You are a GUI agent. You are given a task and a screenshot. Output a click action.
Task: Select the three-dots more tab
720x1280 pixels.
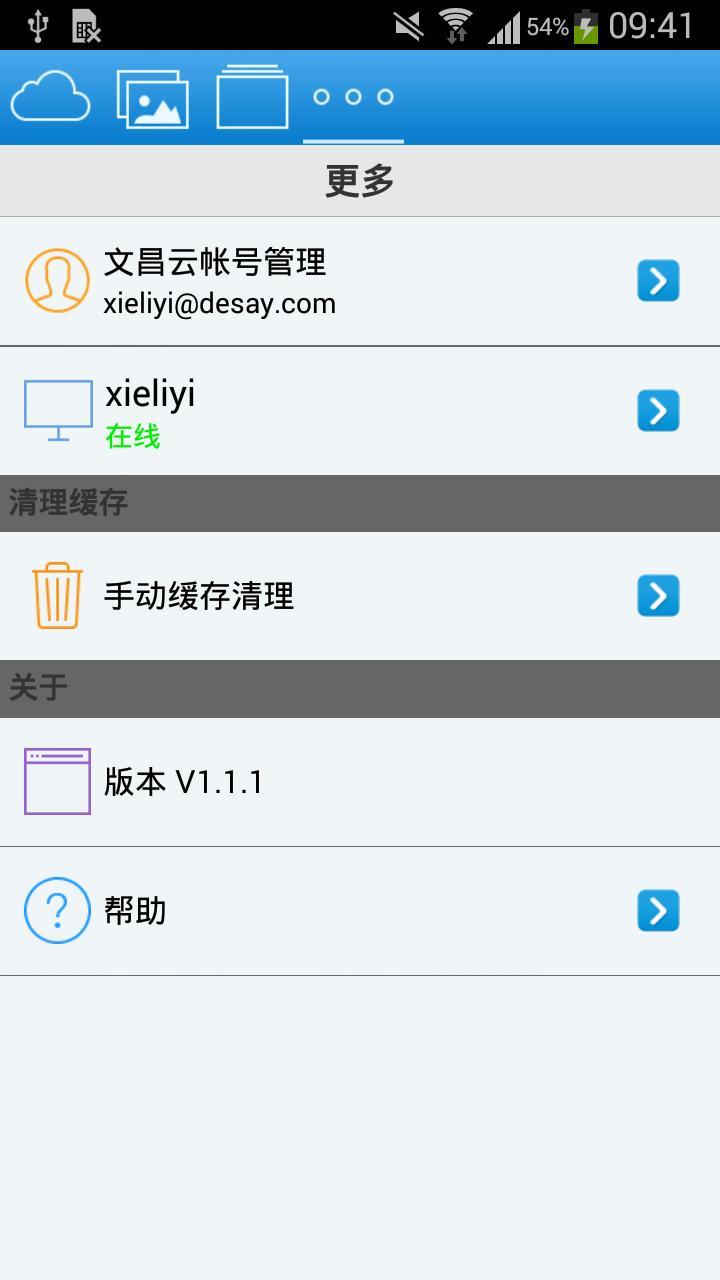[x=353, y=97]
